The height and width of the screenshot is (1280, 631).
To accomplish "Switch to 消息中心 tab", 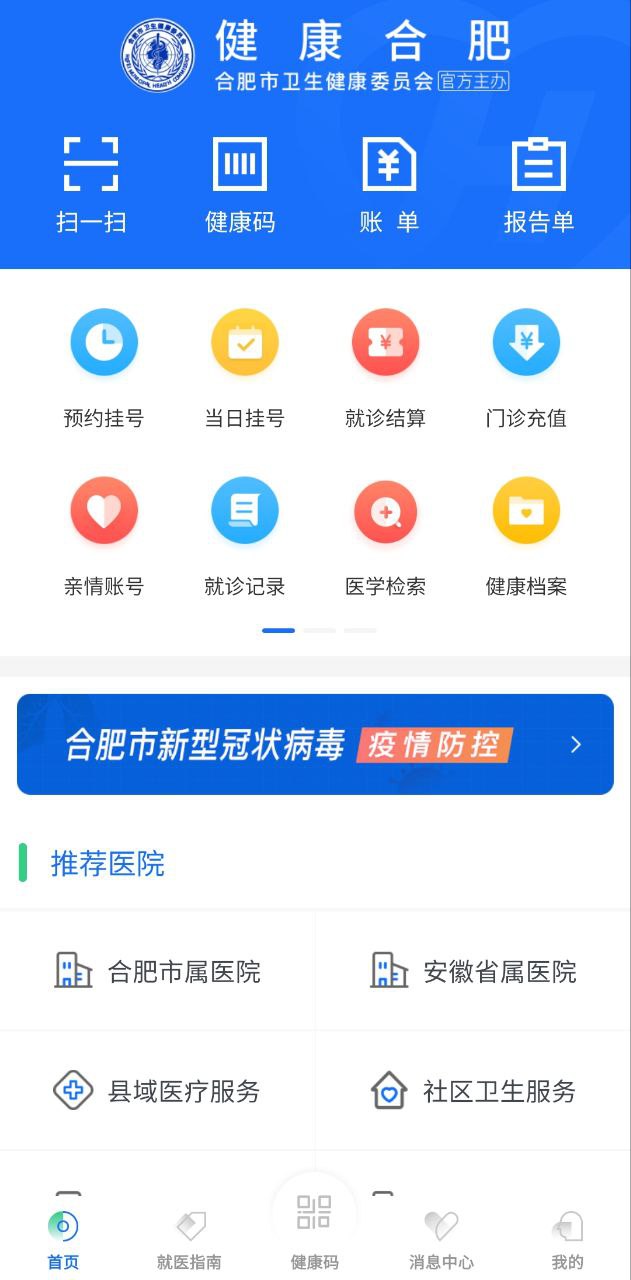I will click(x=441, y=1240).
